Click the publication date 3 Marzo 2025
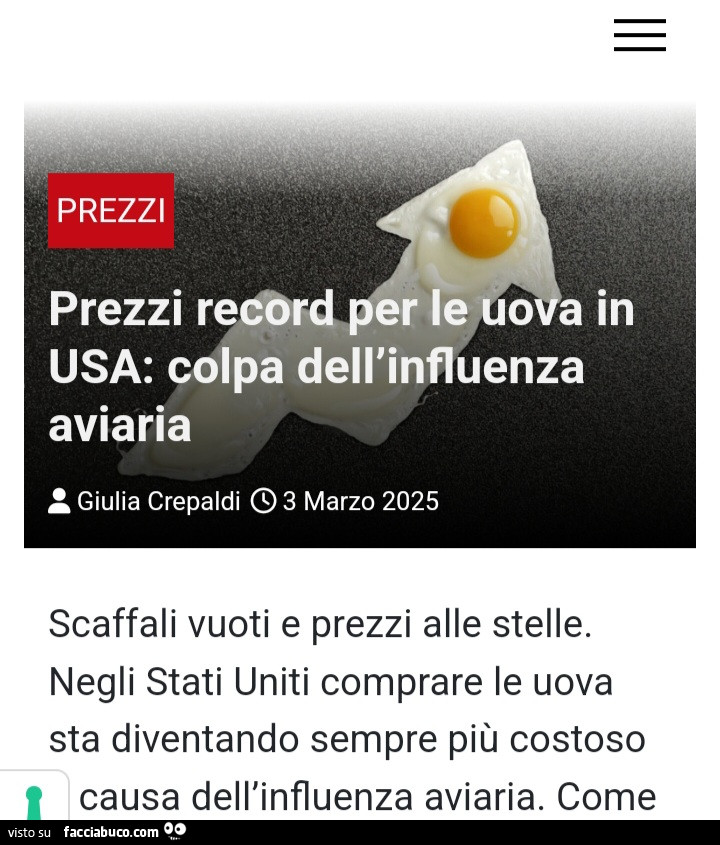This screenshot has width=720, height=845. [x=360, y=501]
